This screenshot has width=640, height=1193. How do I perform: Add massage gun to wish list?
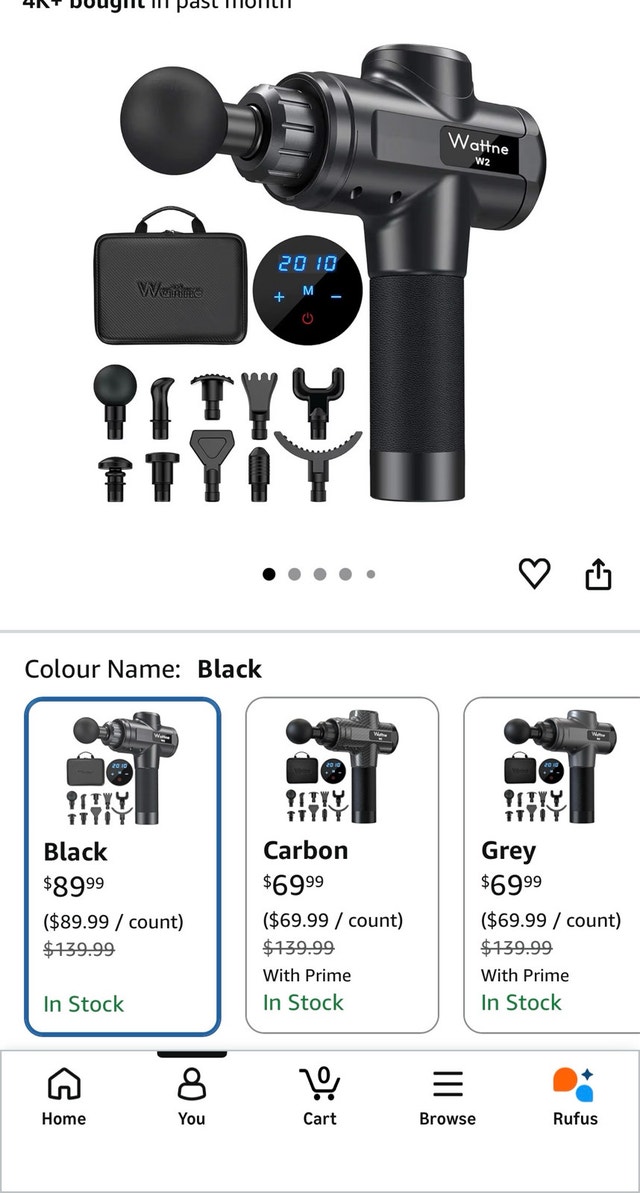point(534,574)
